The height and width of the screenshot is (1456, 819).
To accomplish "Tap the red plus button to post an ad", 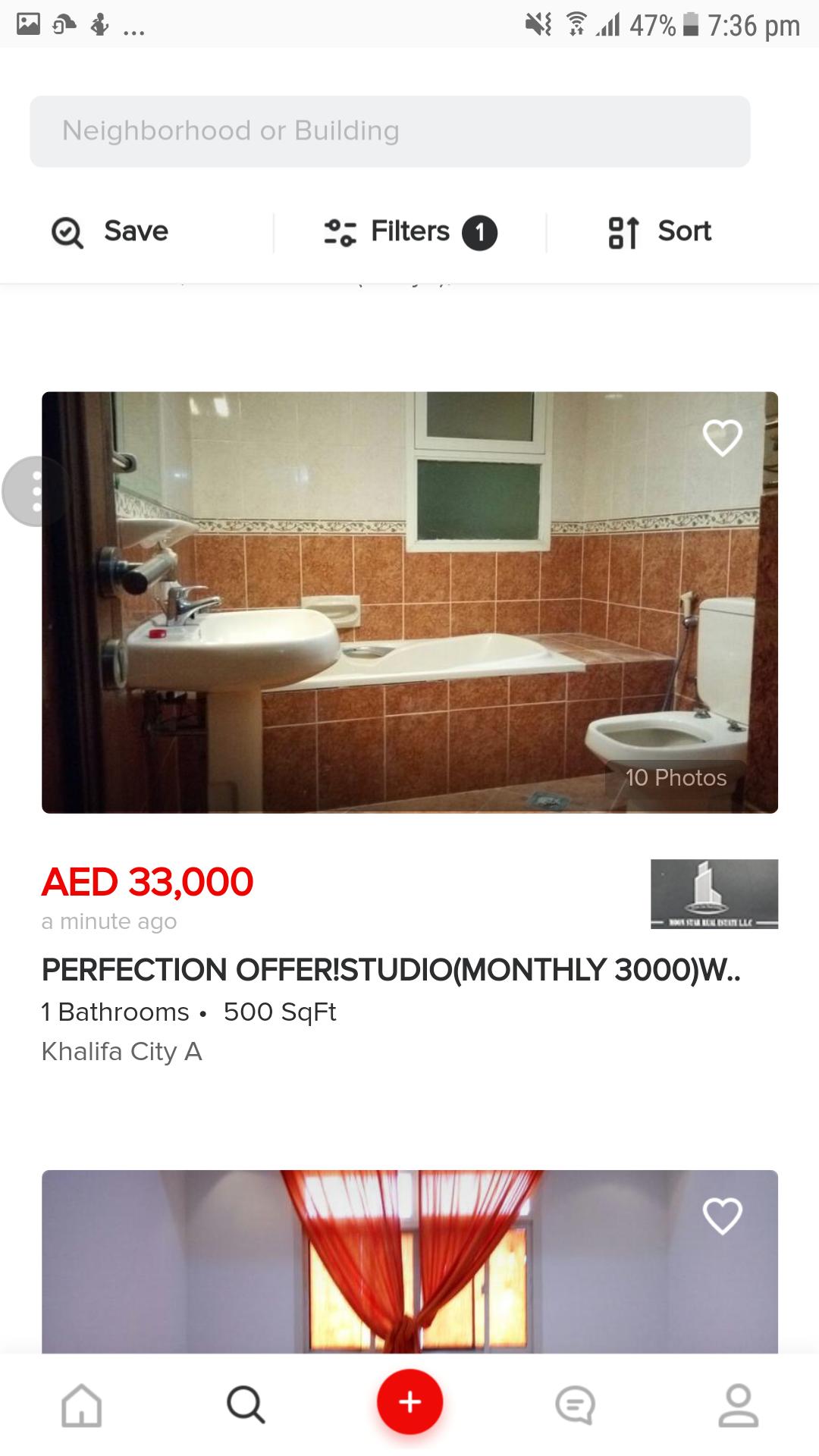I will tap(409, 1401).
